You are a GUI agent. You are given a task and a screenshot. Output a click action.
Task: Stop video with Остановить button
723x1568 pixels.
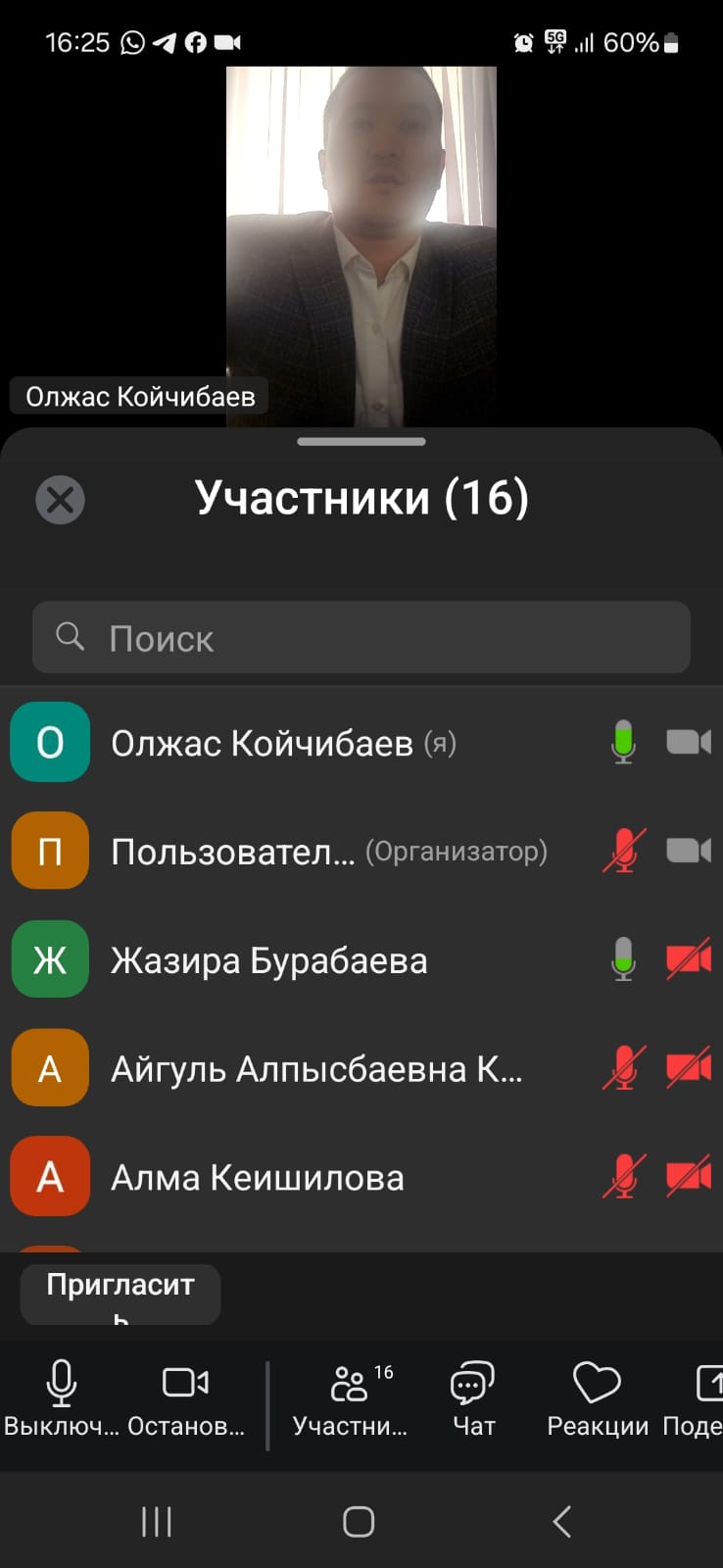click(x=185, y=1396)
